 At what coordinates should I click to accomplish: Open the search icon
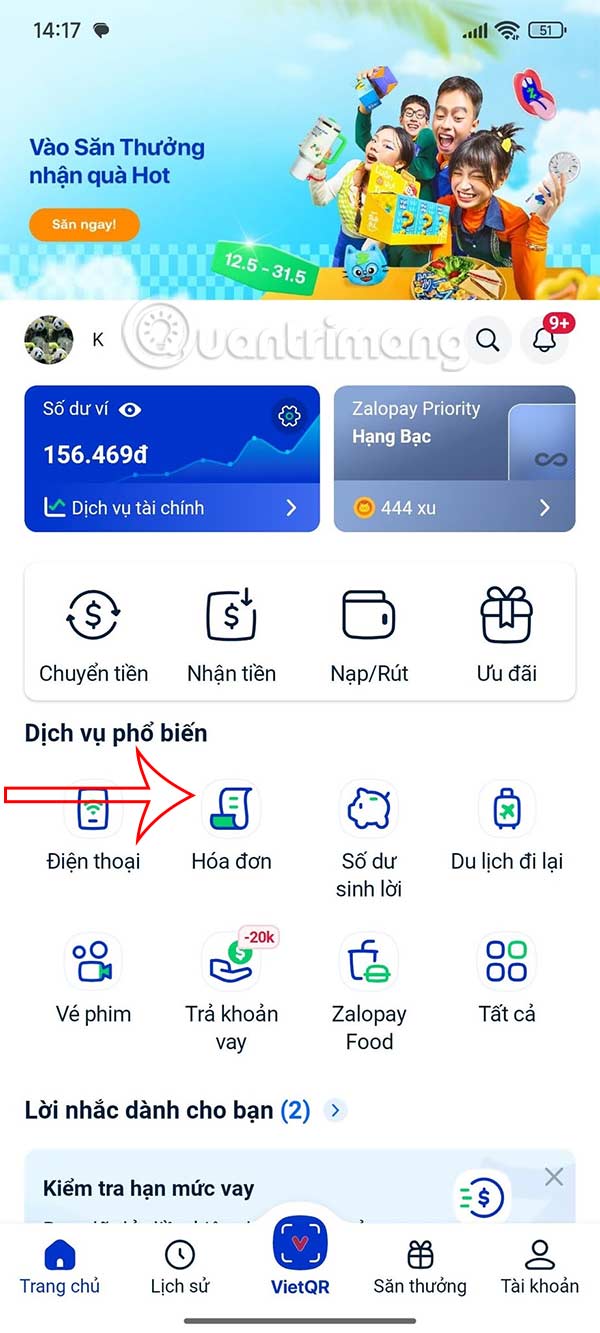pos(488,340)
